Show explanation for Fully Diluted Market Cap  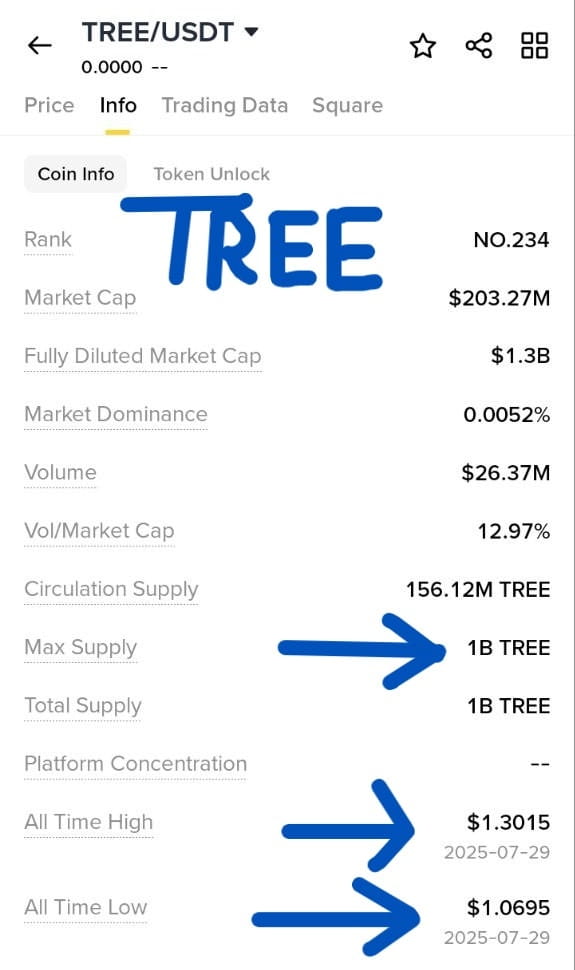click(x=143, y=356)
